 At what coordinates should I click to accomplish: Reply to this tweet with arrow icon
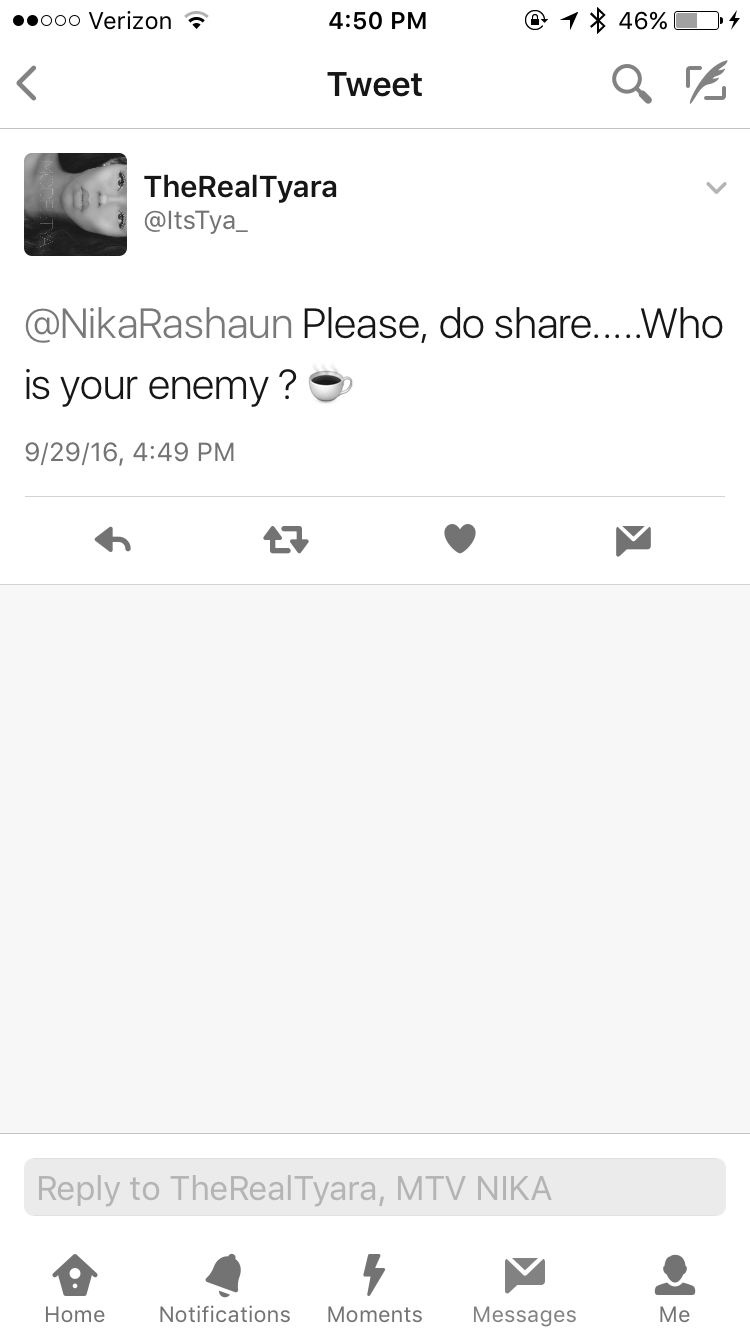coord(112,541)
